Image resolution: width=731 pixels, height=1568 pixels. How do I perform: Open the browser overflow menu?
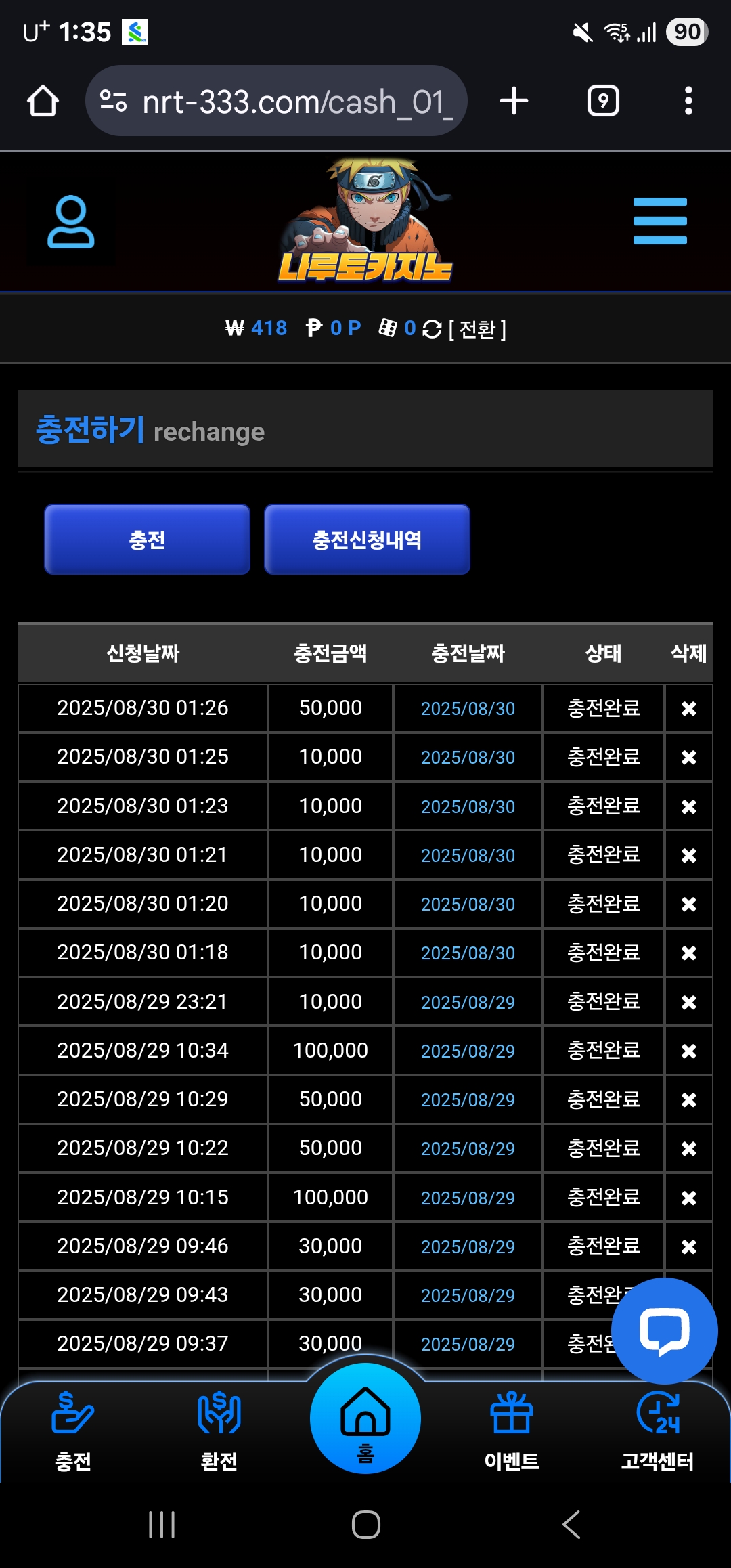[x=688, y=101]
